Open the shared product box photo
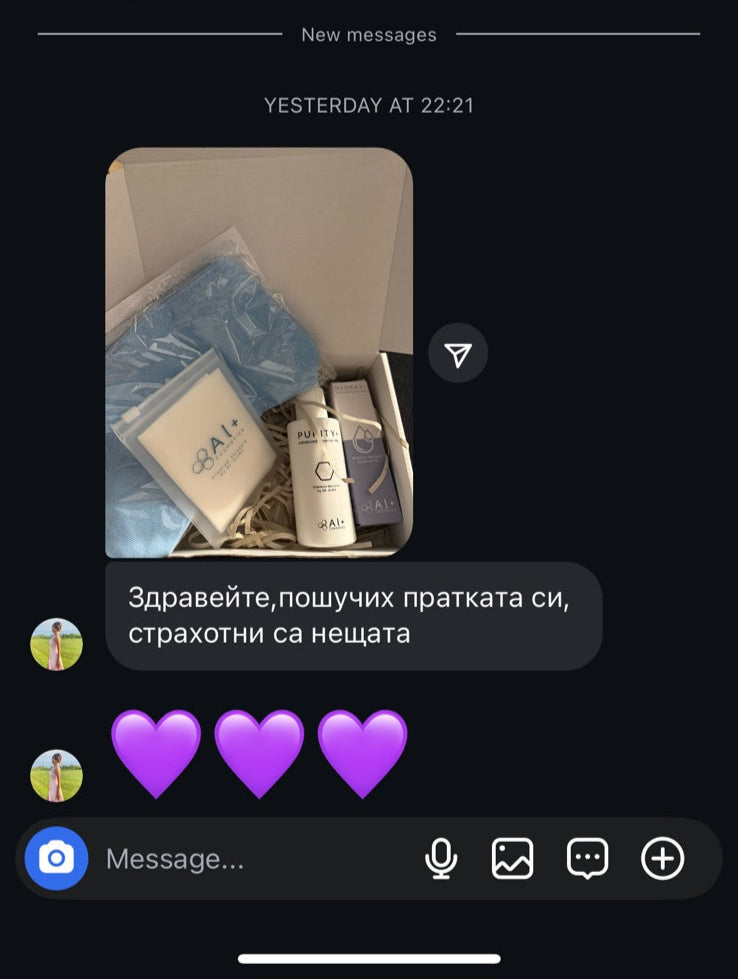The width and height of the screenshot is (738, 979). tap(259, 352)
